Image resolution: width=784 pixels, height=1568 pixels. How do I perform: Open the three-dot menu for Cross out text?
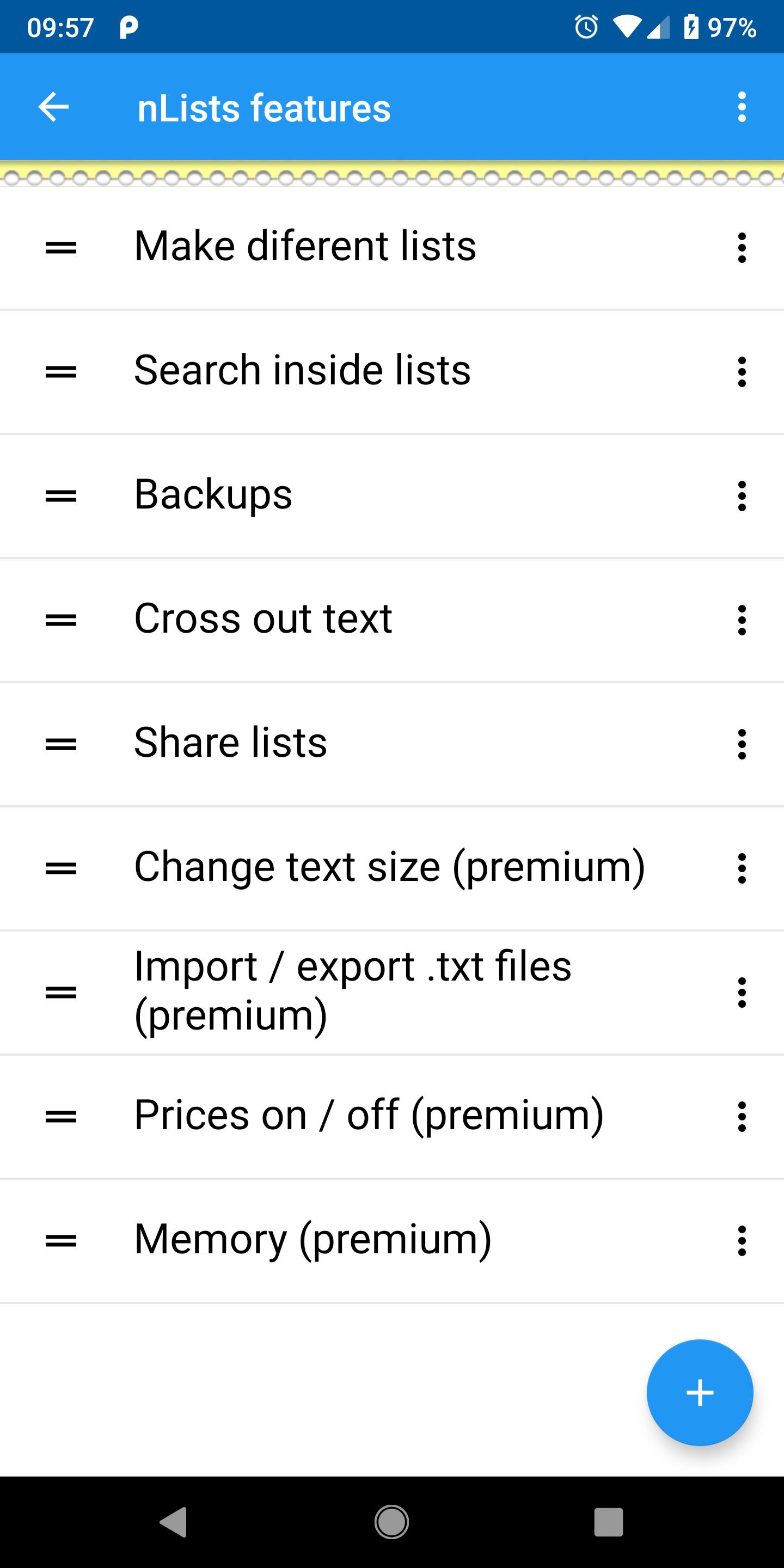(742, 620)
